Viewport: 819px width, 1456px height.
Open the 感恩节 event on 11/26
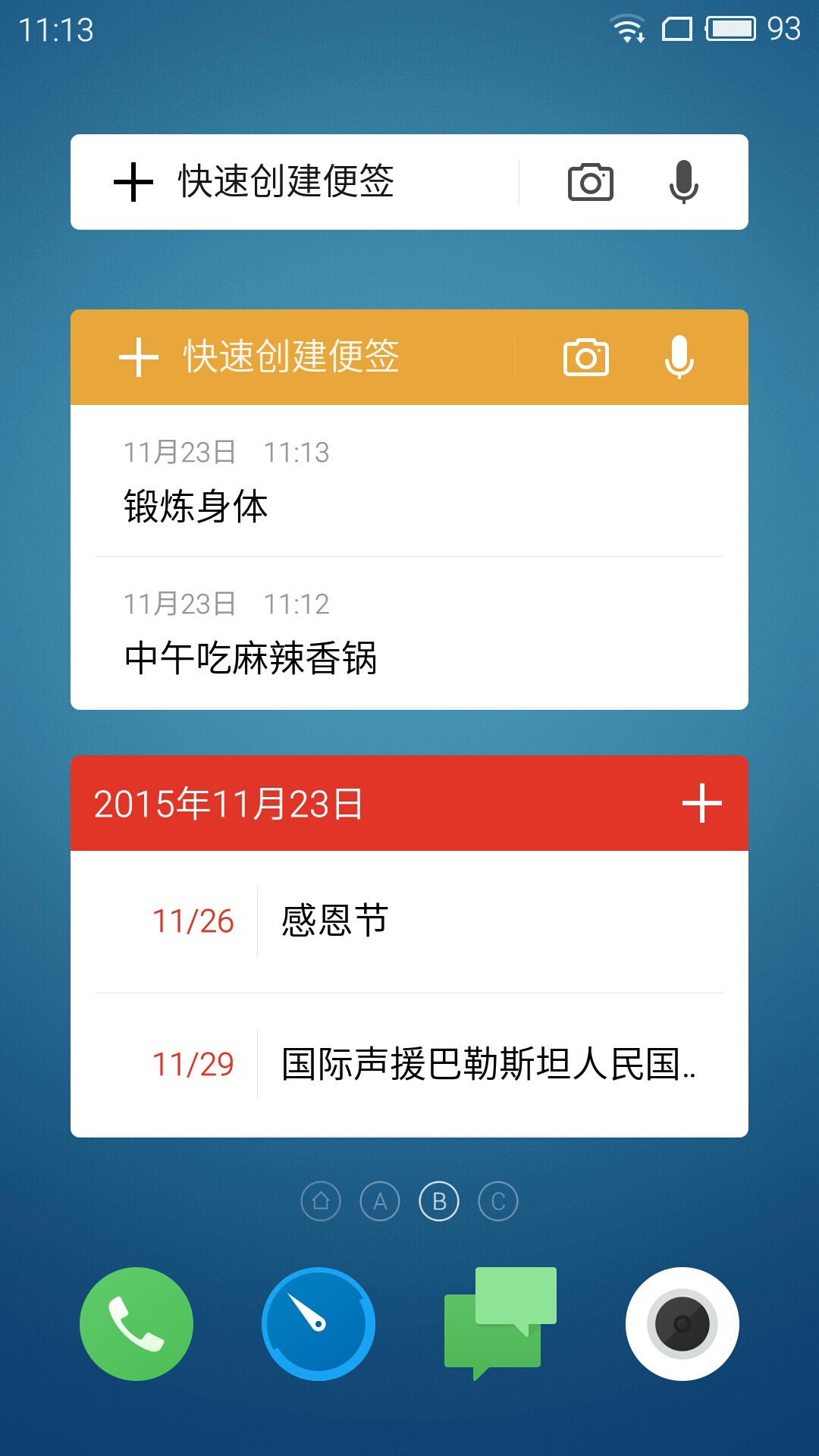click(409, 921)
